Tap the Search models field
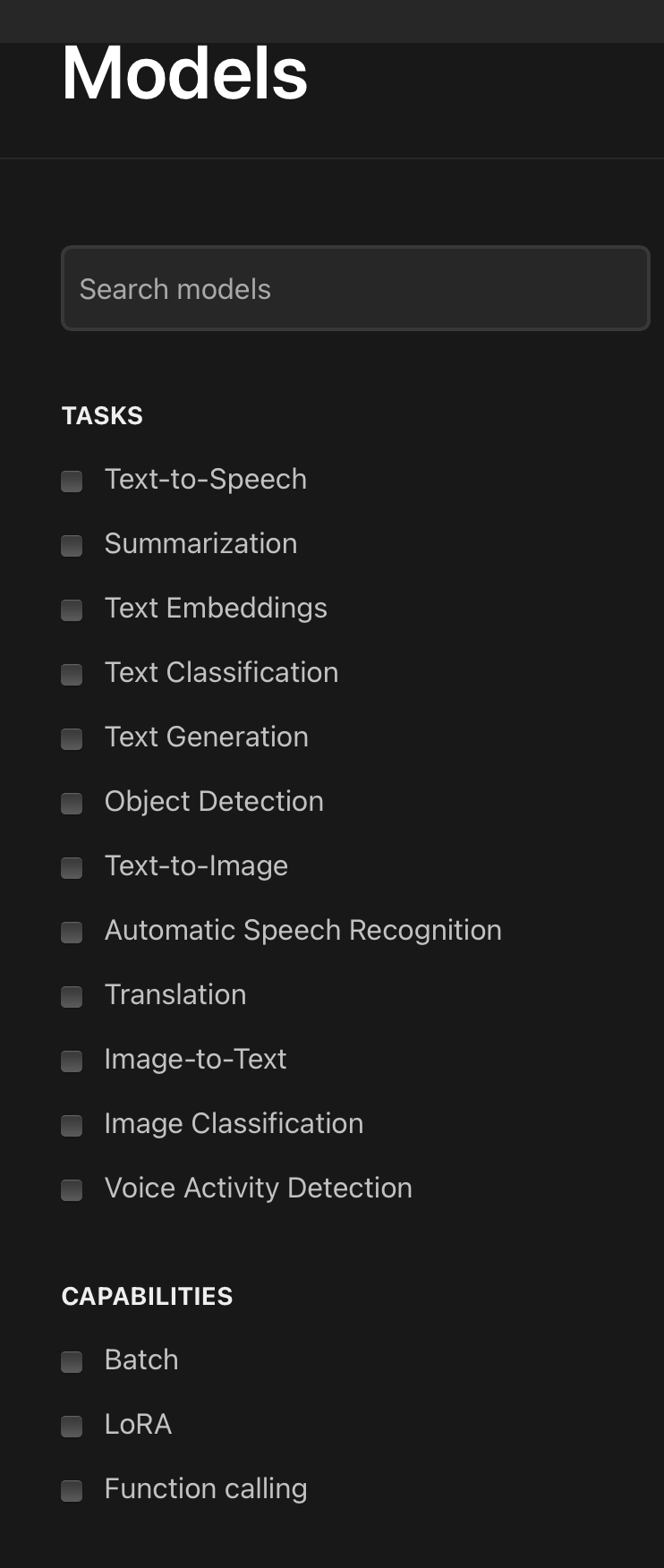 355,289
